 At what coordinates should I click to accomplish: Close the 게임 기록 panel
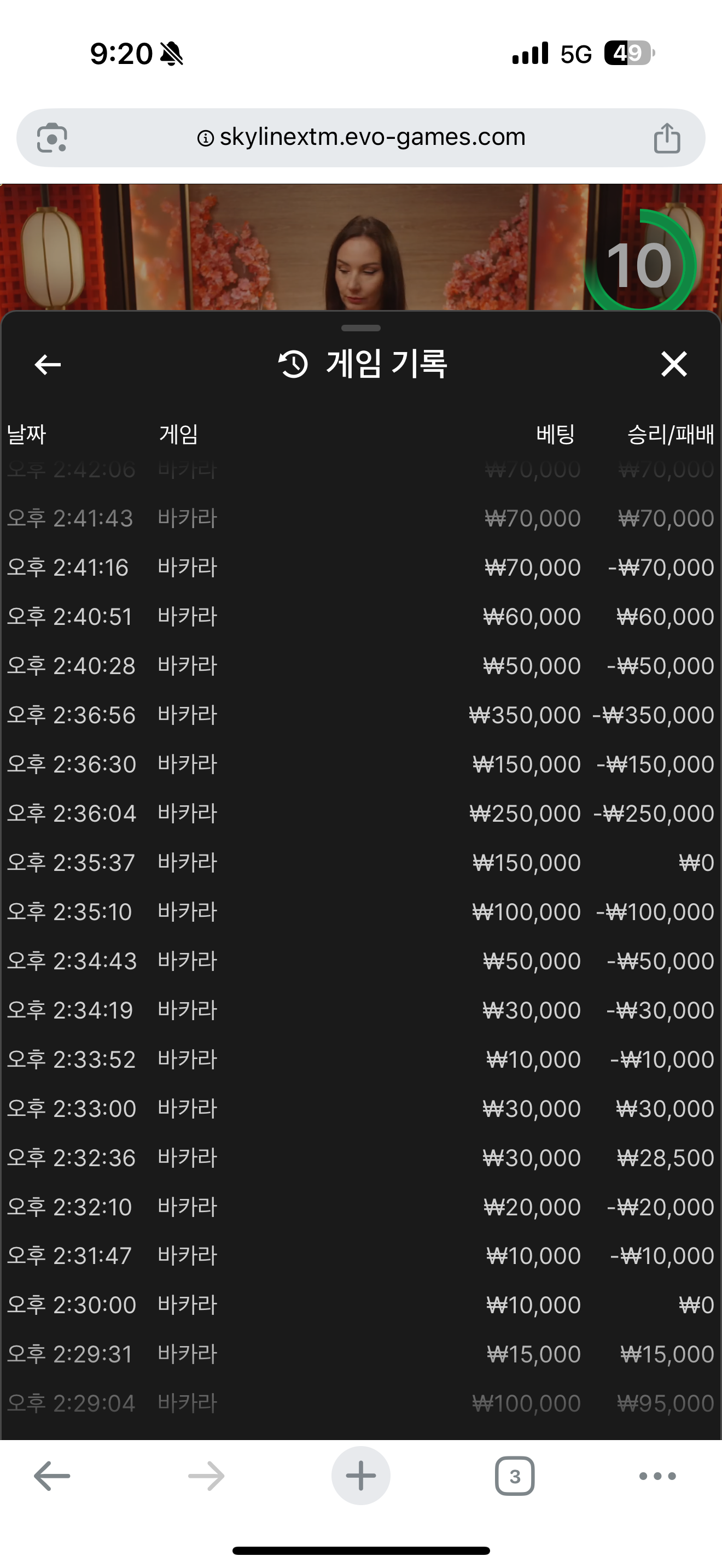(x=674, y=364)
